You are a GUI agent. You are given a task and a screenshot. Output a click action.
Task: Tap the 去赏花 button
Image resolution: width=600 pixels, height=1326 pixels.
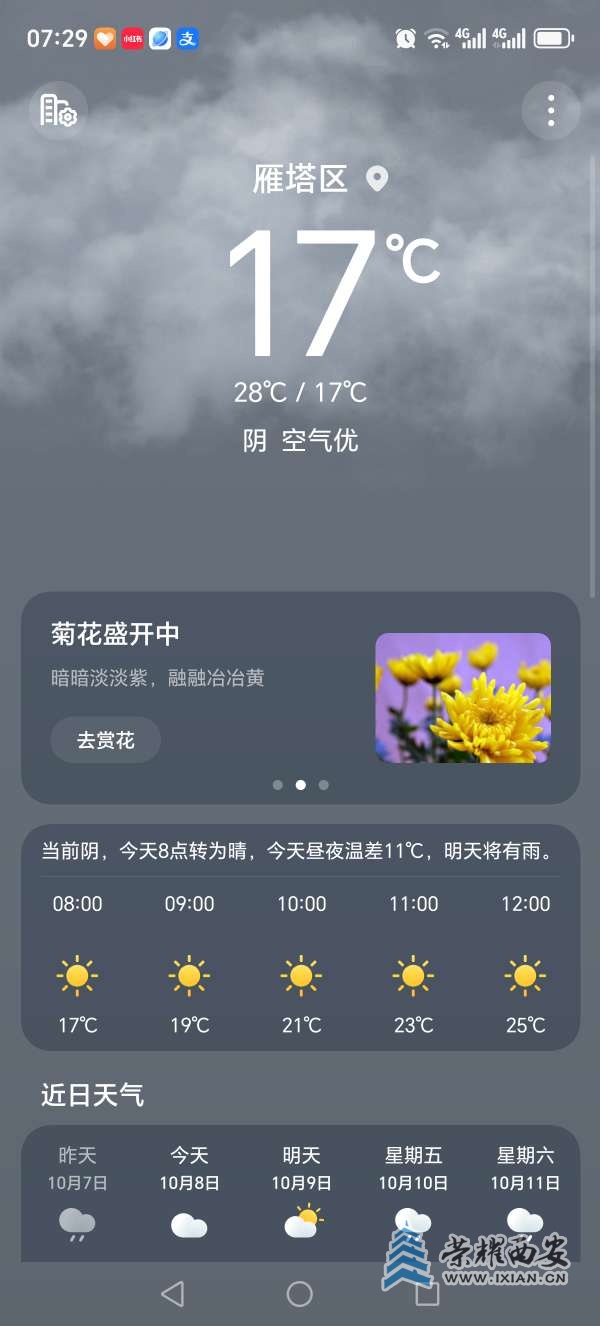tap(106, 740)
